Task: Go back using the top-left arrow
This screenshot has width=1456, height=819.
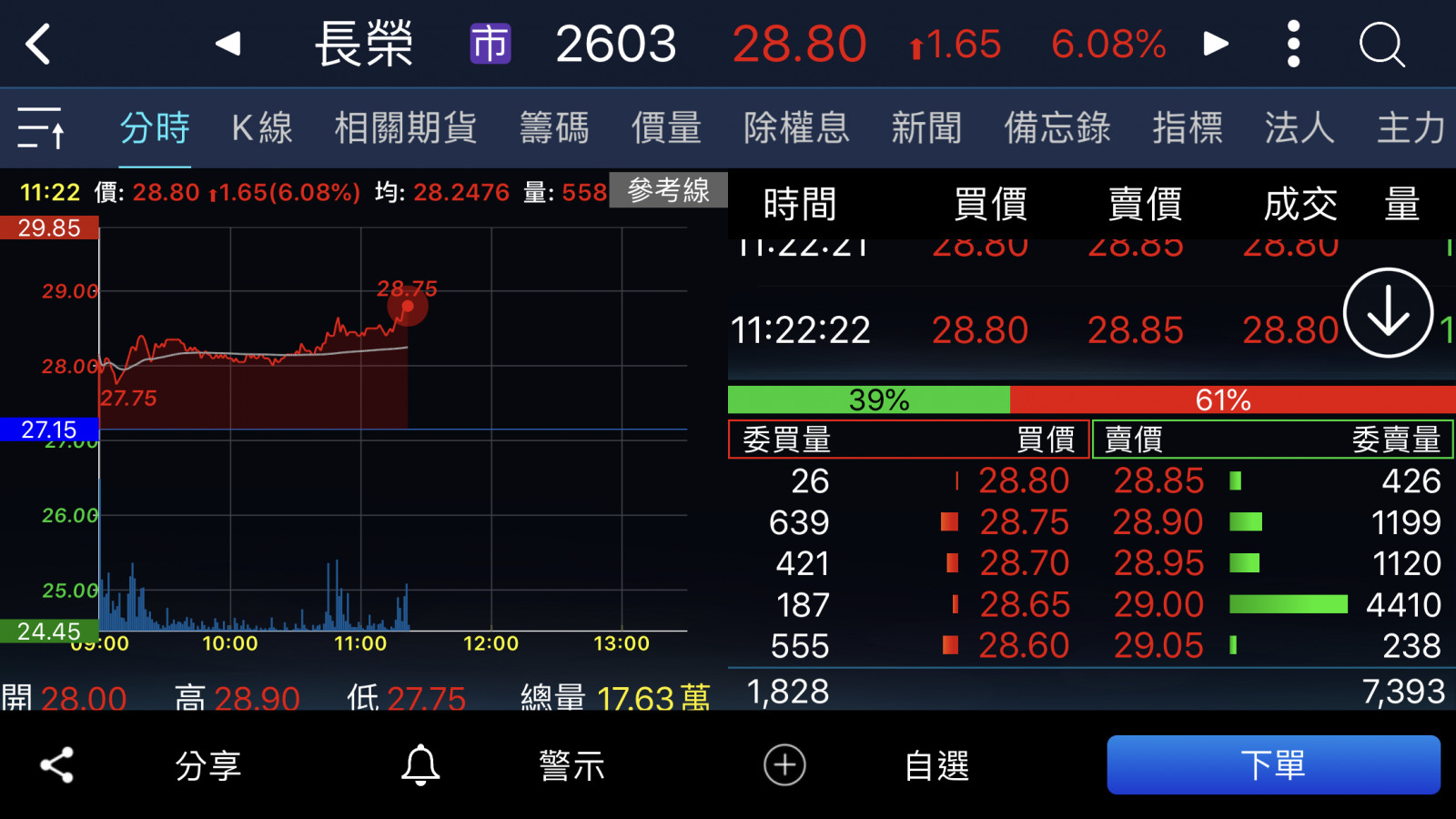Action: coord(38,44)
